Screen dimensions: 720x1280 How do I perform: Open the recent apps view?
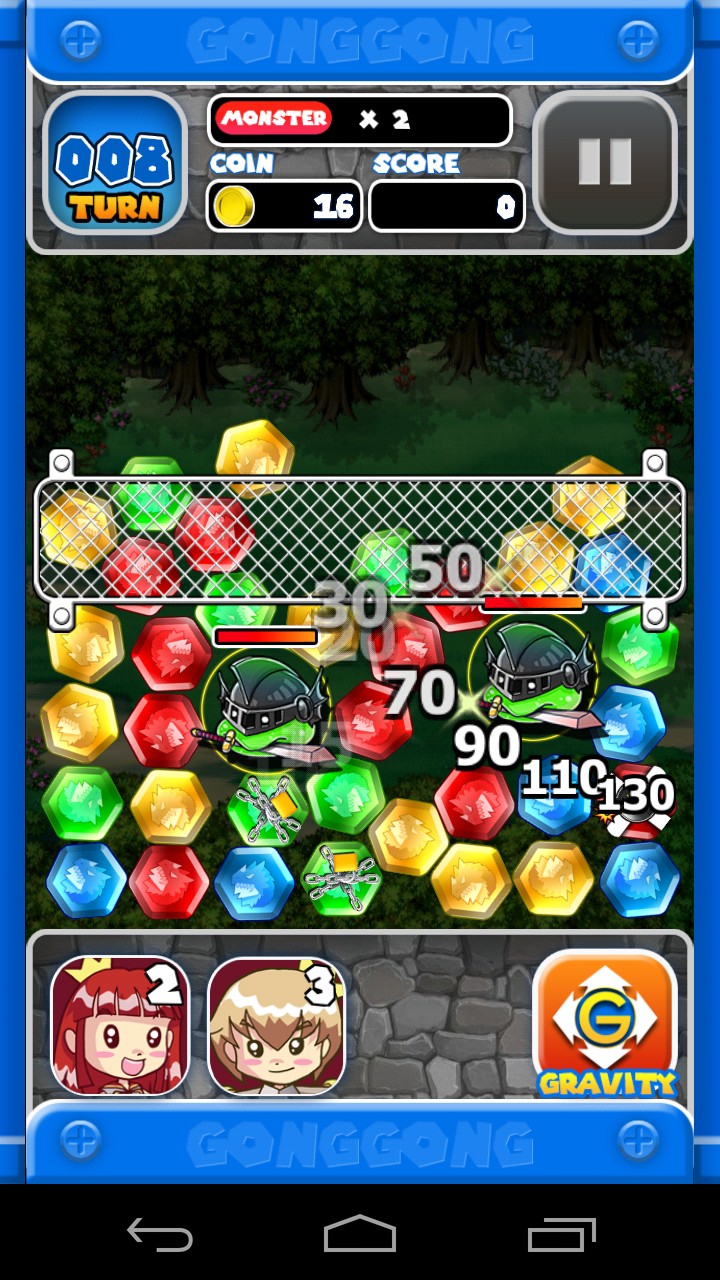[x=561, y=1234]
